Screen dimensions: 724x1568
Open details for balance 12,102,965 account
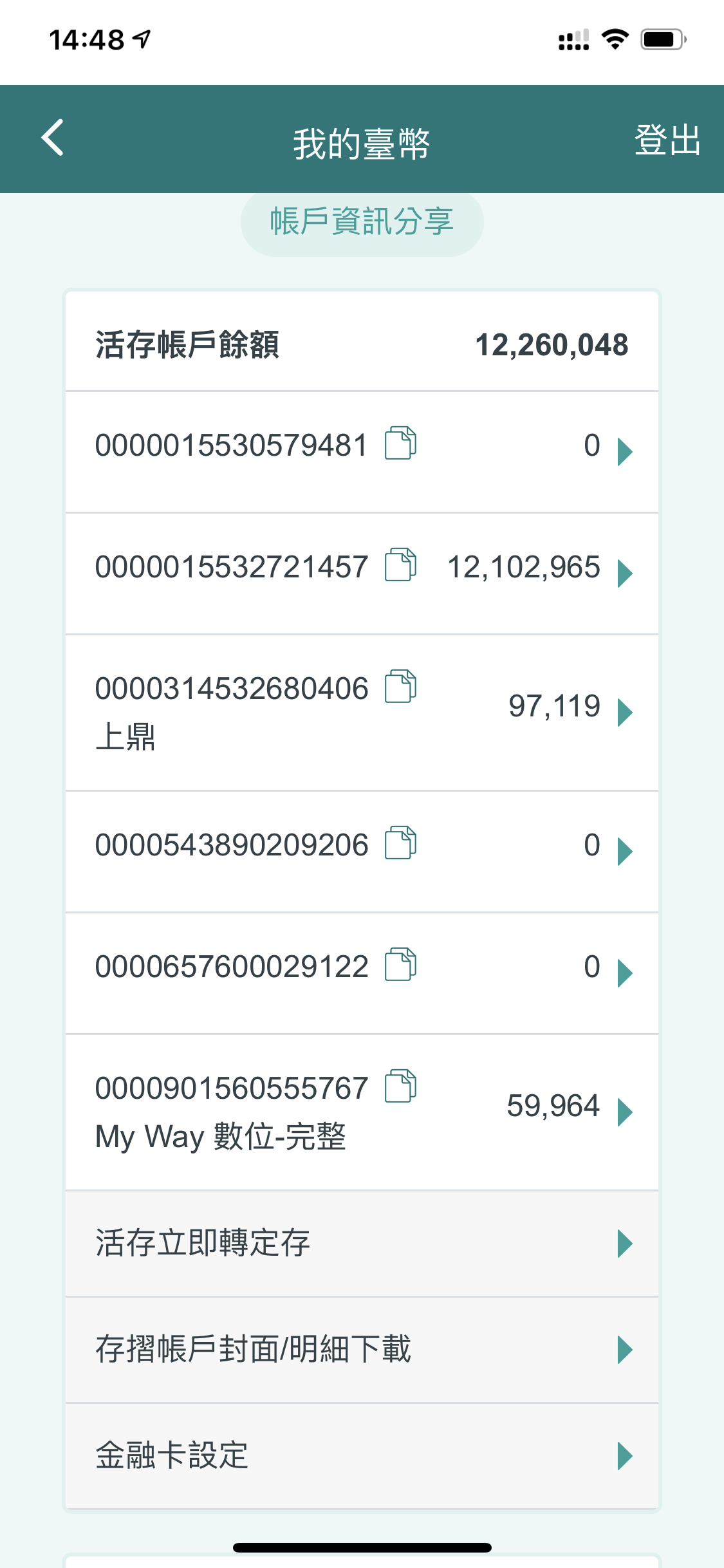click(624, 573)
